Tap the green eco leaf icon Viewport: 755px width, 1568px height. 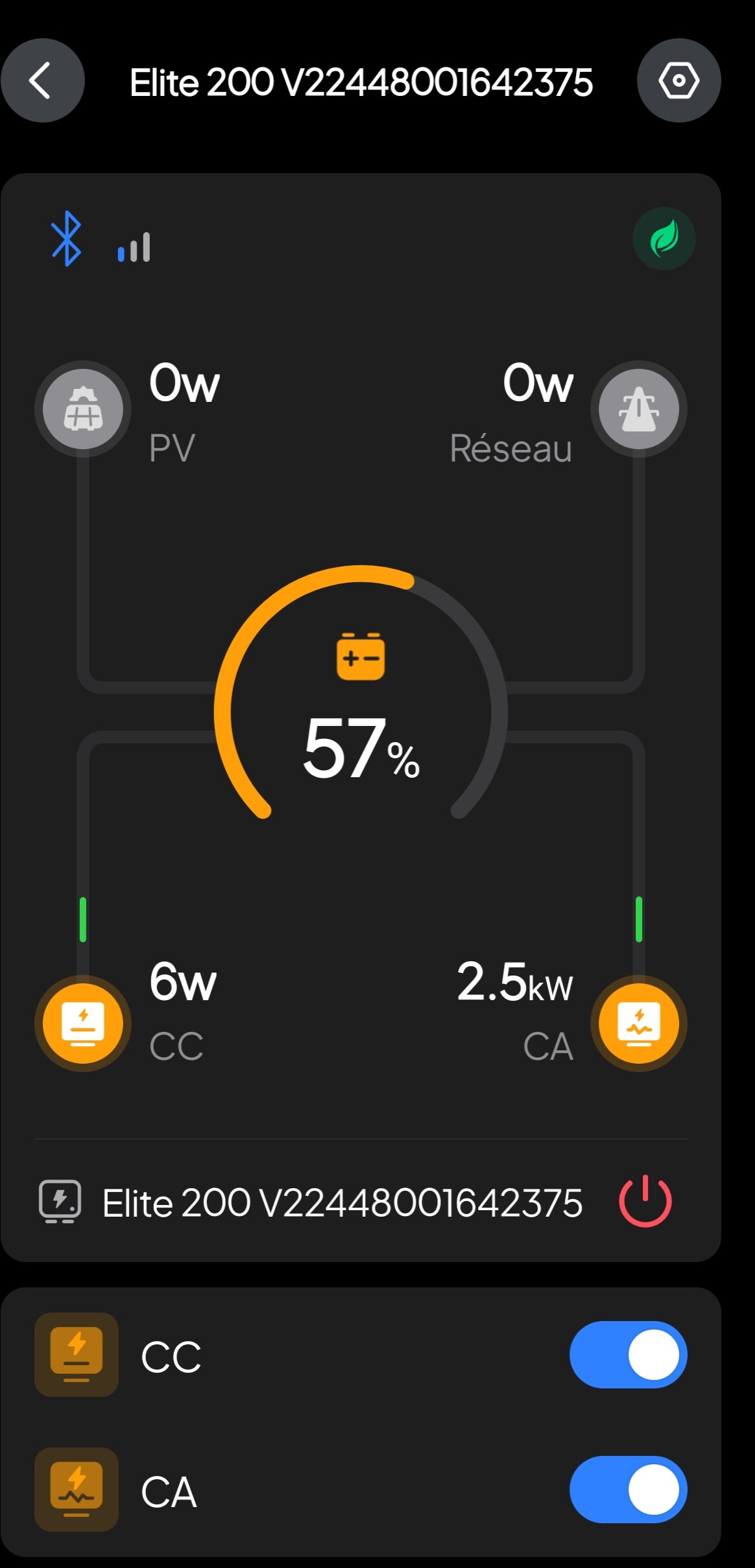pyautogui.click(x=664, y=239)
